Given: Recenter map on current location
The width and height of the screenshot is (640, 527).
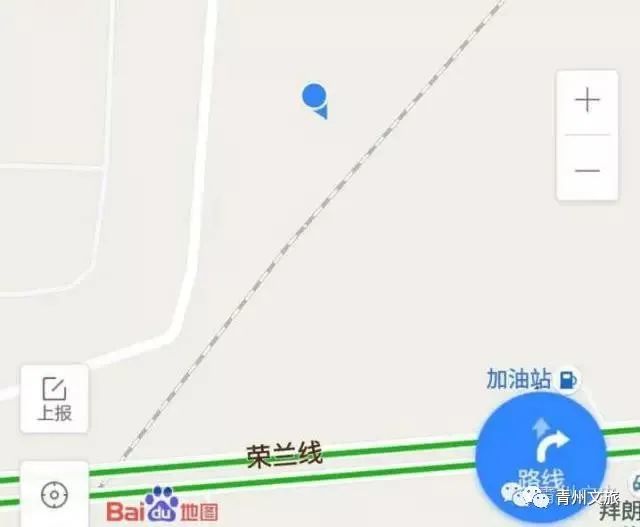Looking at the screenshot, I should coord(54,494).
